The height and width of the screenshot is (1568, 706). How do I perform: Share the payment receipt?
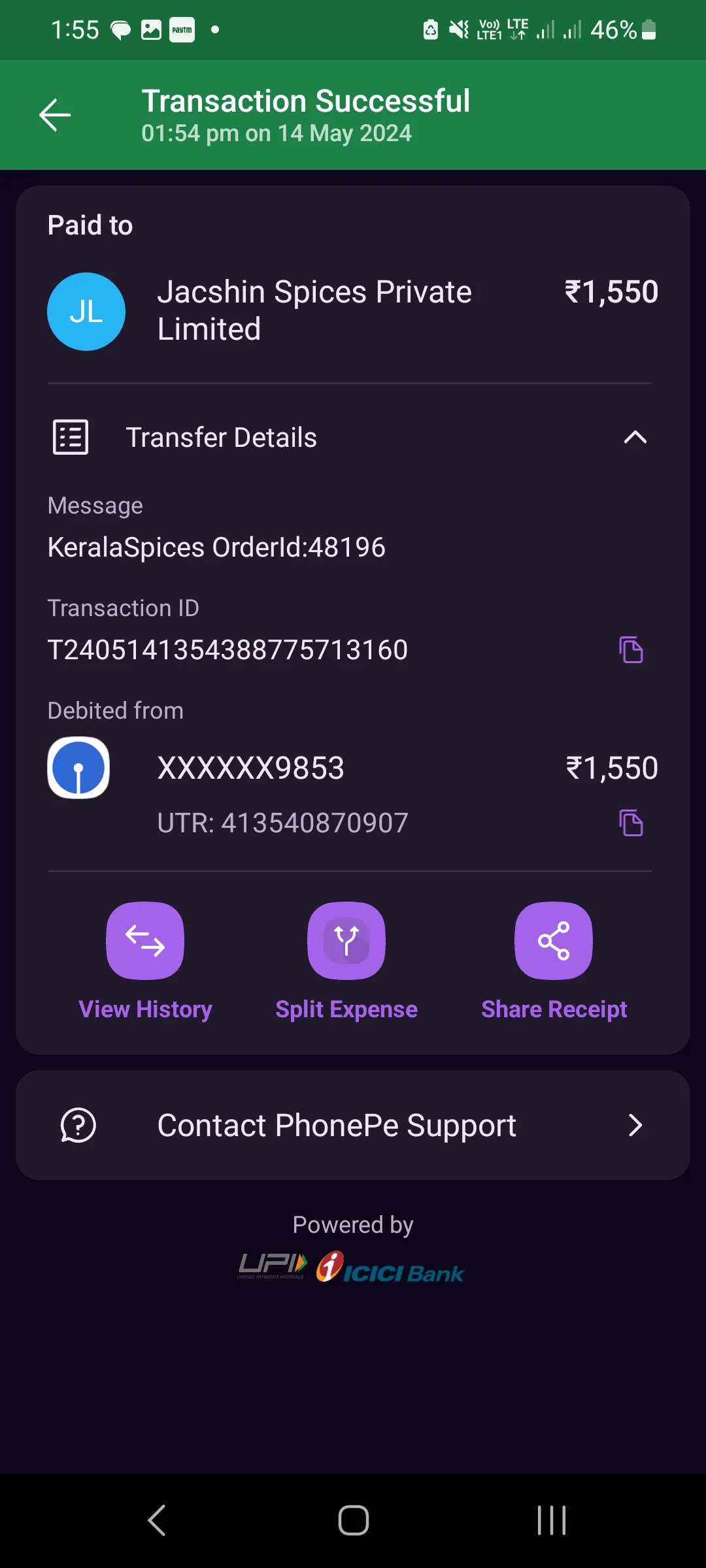click(554, 960)
